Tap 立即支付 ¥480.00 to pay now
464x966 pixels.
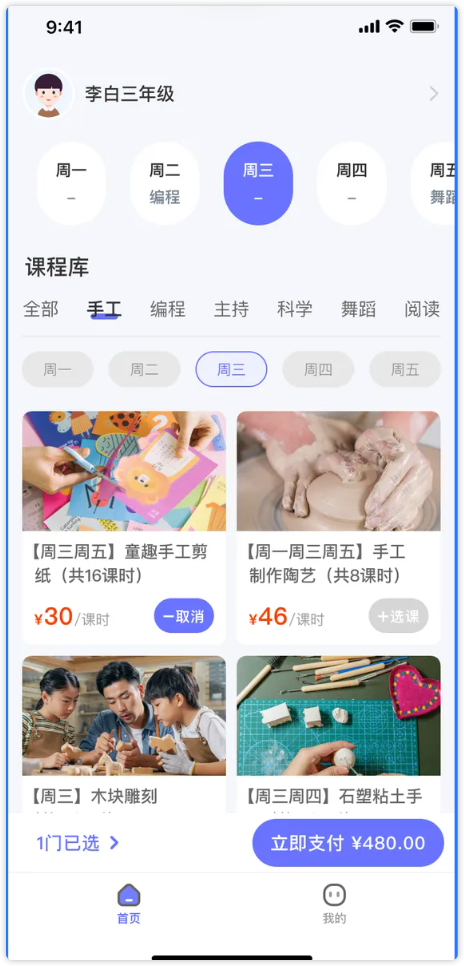coord(348,843)
